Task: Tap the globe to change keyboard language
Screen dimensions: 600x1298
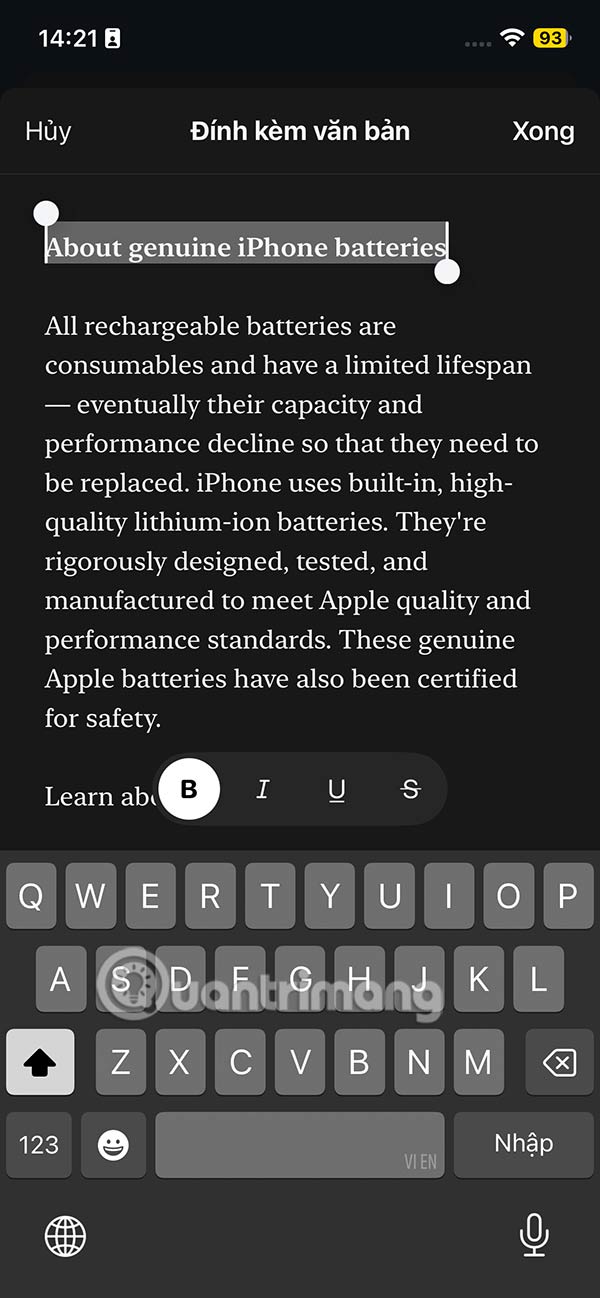Action: coord(66,1236)
